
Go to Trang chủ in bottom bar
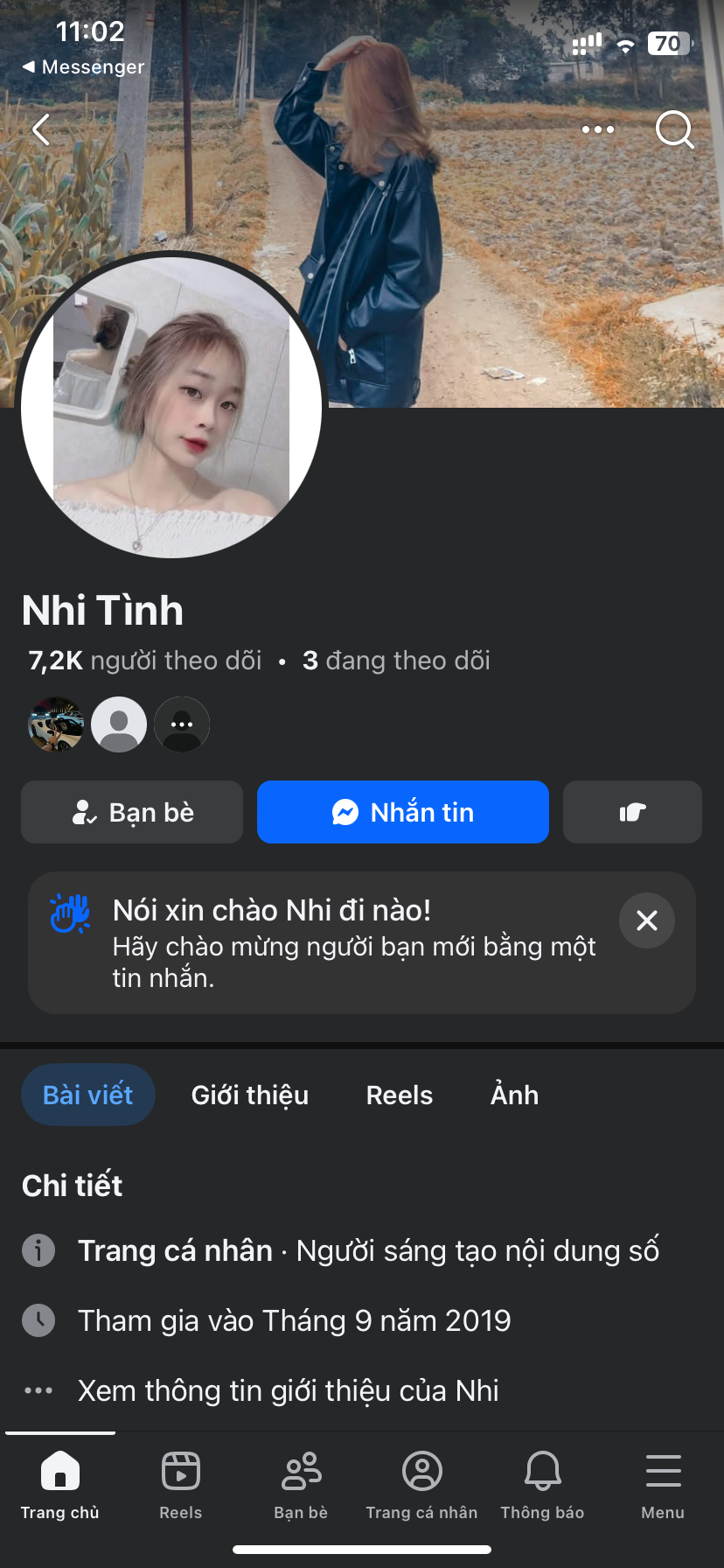(60, 1484)
